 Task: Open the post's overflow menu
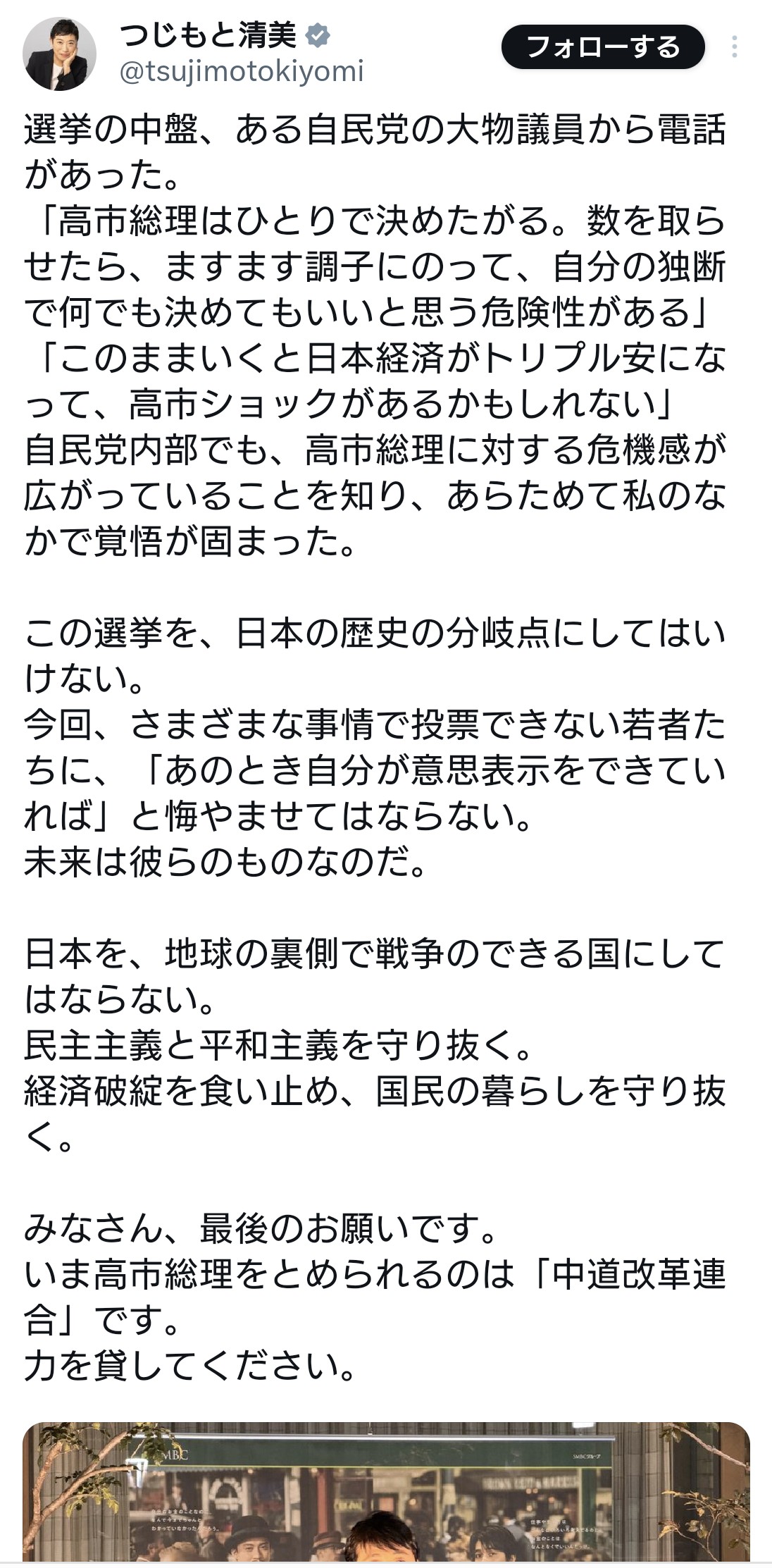tap(734, 47)
